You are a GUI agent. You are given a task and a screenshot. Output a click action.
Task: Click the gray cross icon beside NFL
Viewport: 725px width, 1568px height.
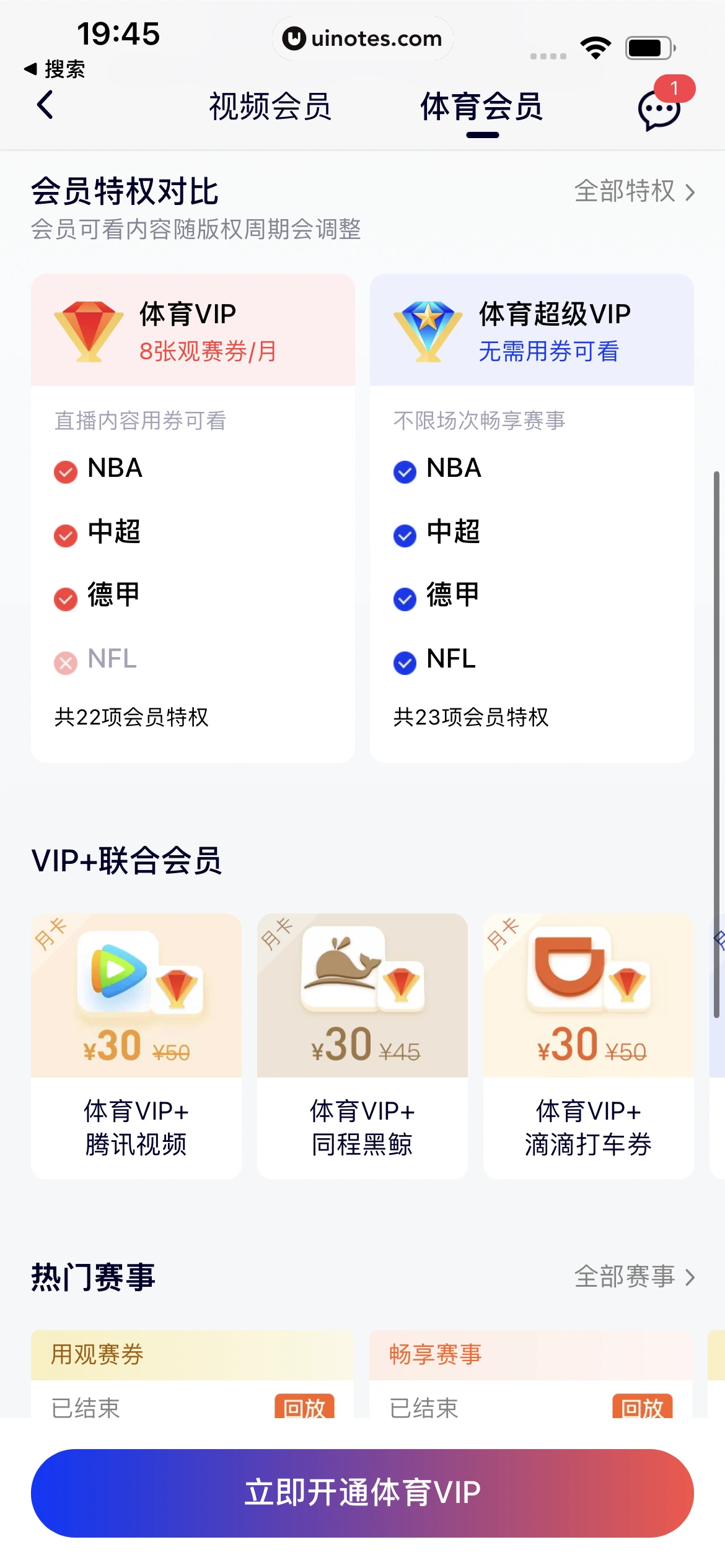[66, 663]
